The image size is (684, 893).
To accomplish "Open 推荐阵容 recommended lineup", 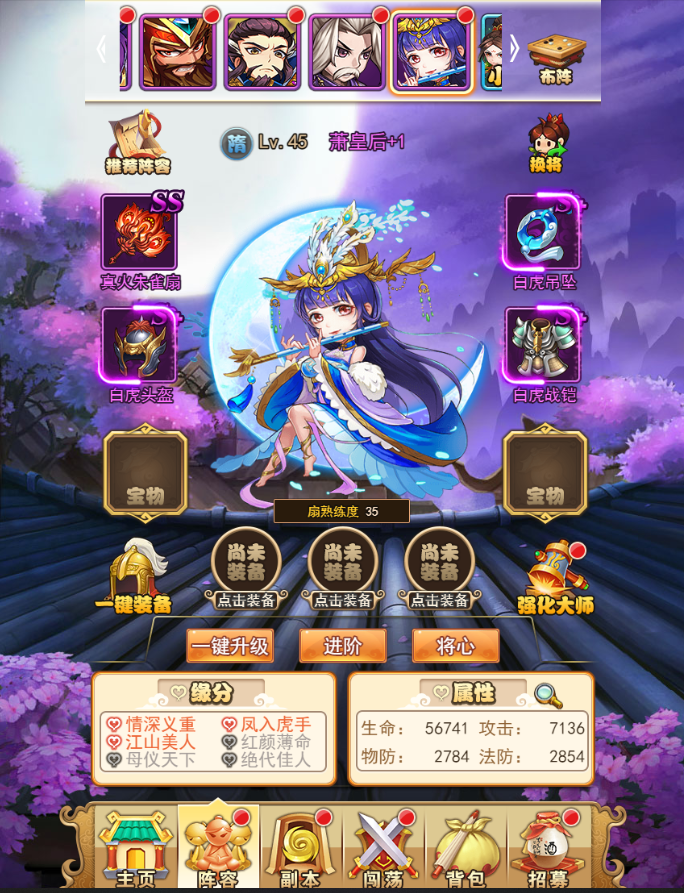I will pos(138,141).
